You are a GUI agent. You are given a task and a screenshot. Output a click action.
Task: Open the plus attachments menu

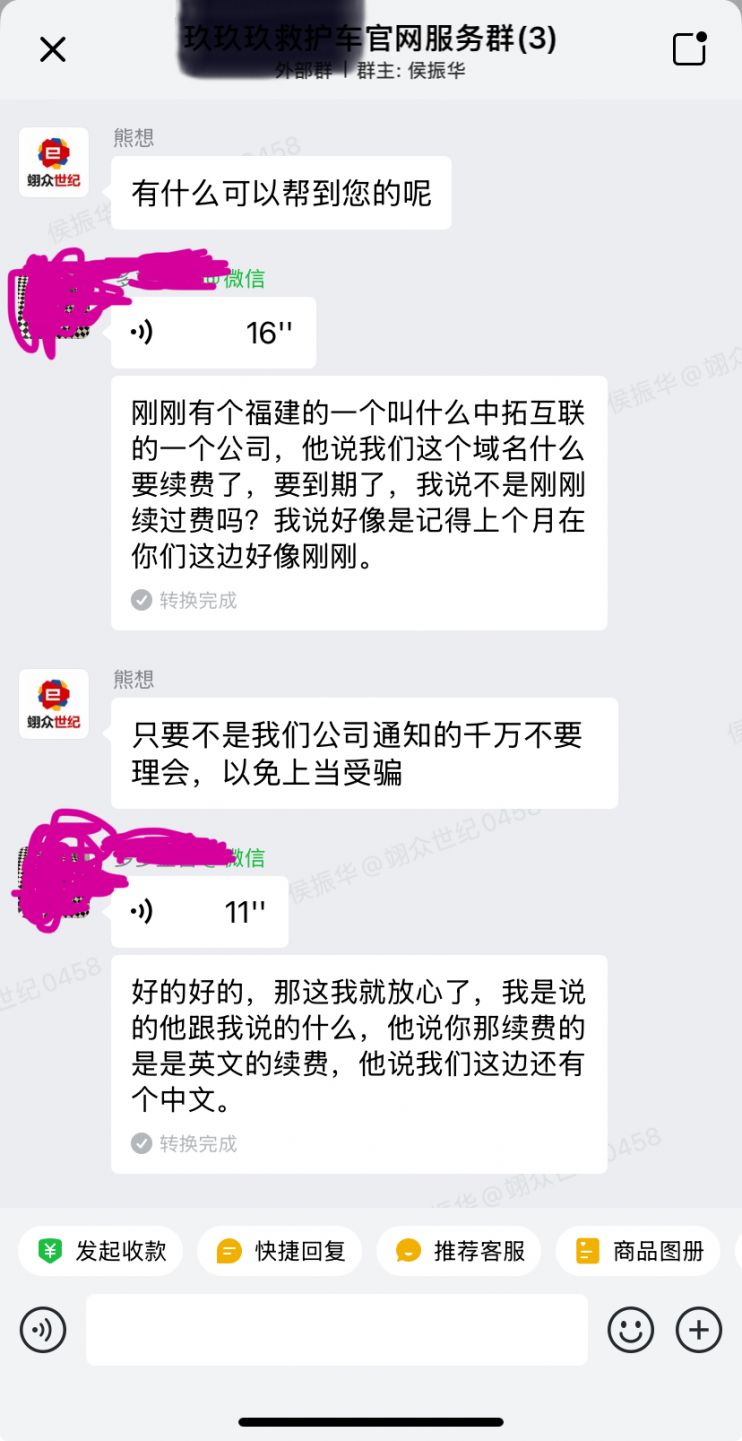[x=699, y=1330]
